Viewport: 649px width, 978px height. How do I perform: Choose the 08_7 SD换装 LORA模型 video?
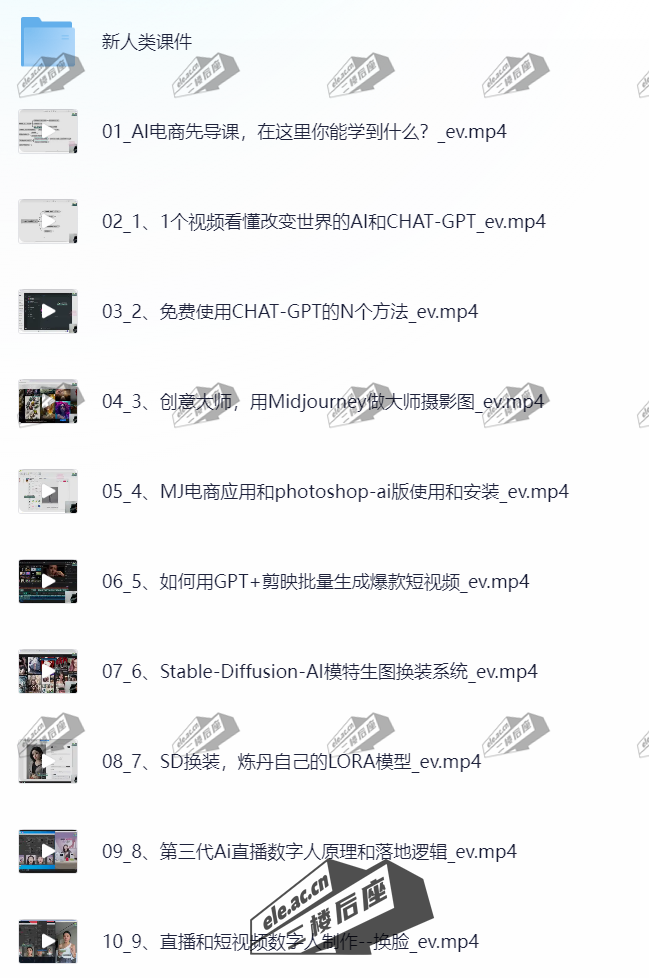click(291, 761)
